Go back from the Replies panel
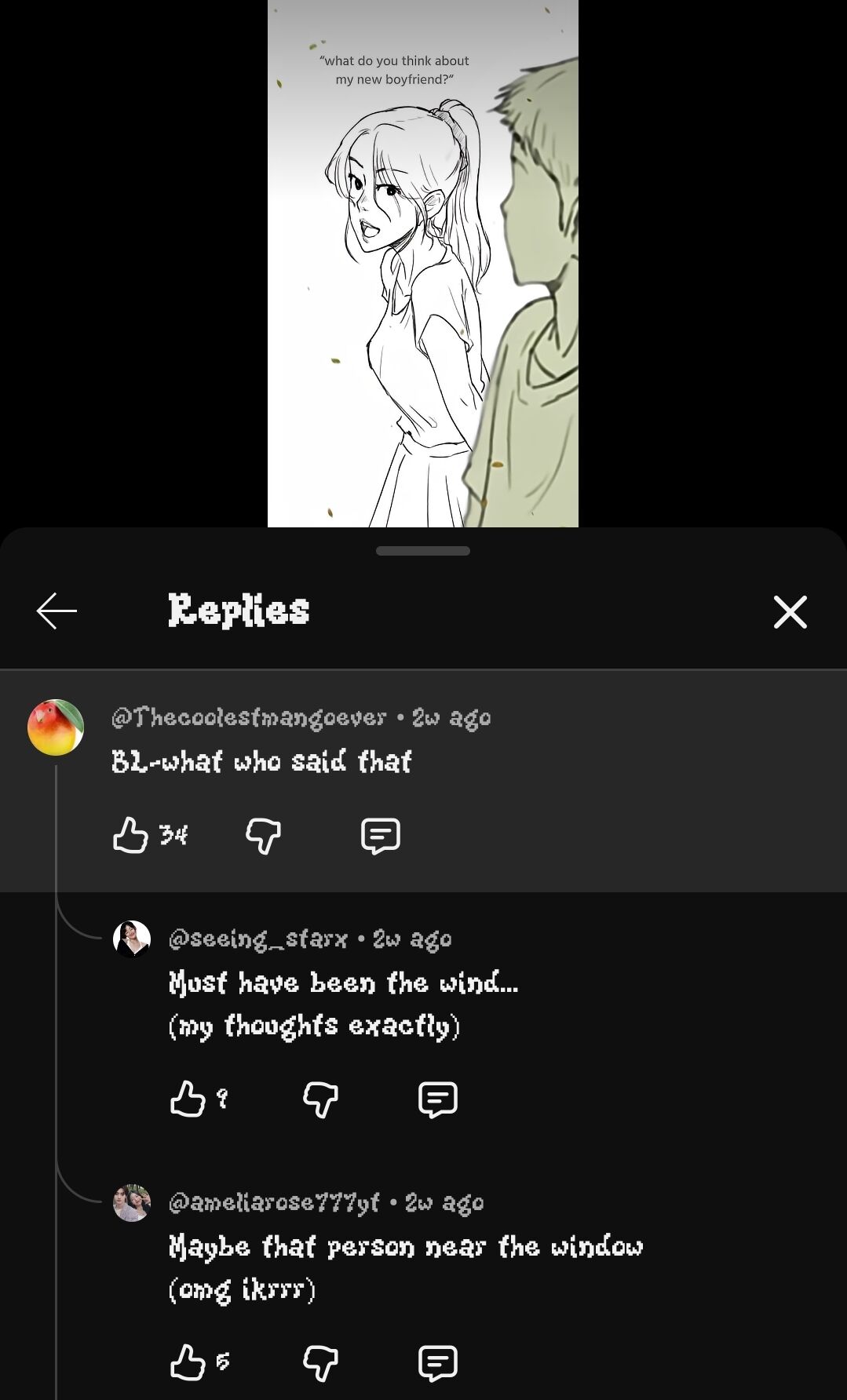This screenshot has height=1400, width=847. click(57, 611)
